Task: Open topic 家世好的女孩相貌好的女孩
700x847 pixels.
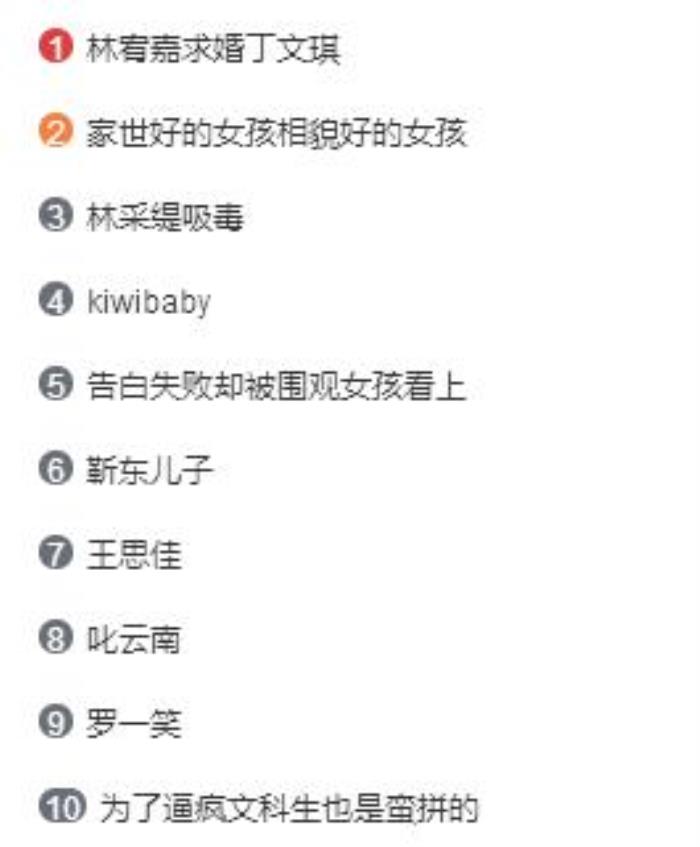Action: [276, 132]
